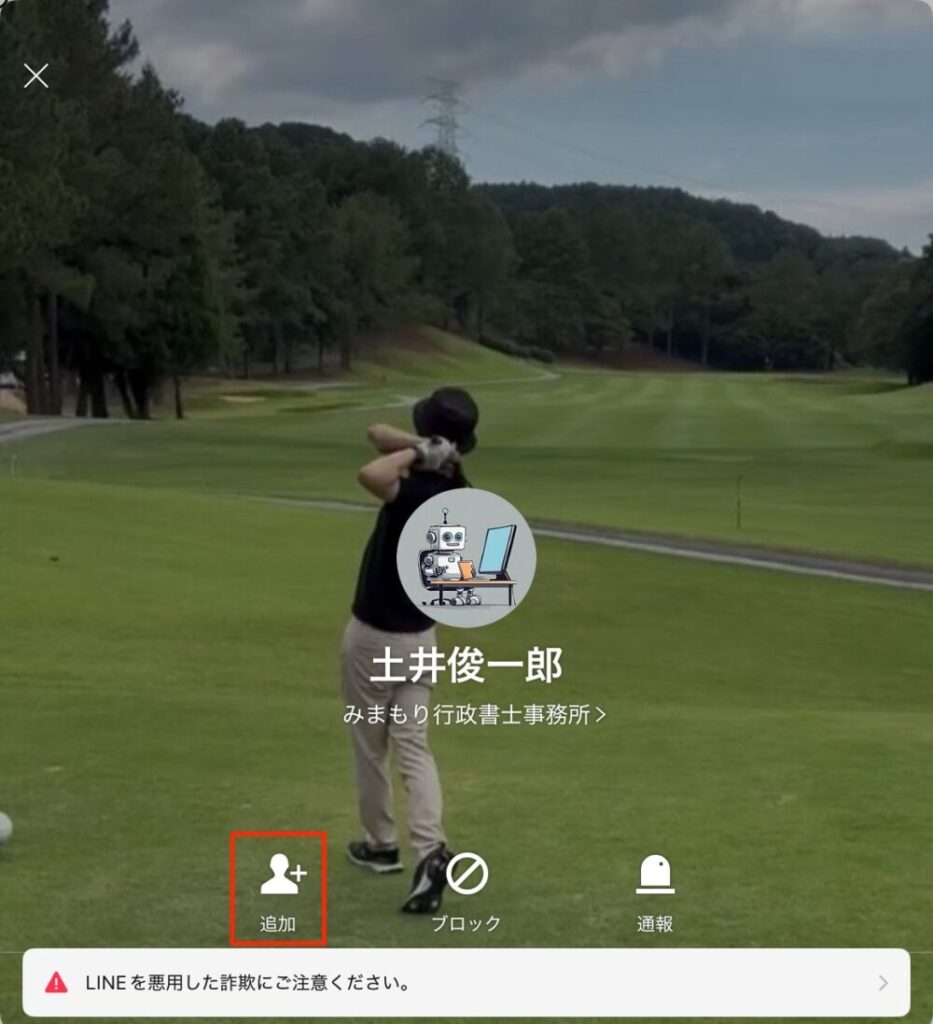This screenshot has height=1024, width=933.
Task: Close the profile screen
Action: click(x=36, y=76)
